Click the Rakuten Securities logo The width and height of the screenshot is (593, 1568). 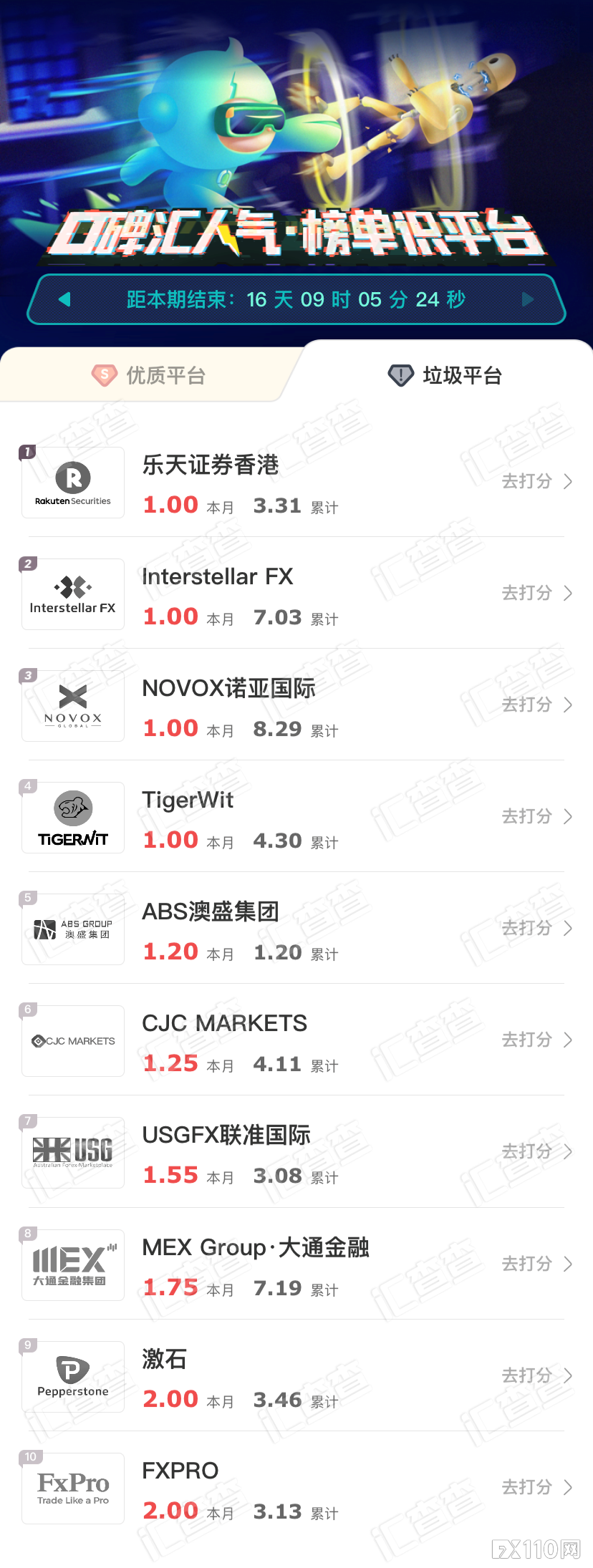pyautogui.click(x=72, y=482)
